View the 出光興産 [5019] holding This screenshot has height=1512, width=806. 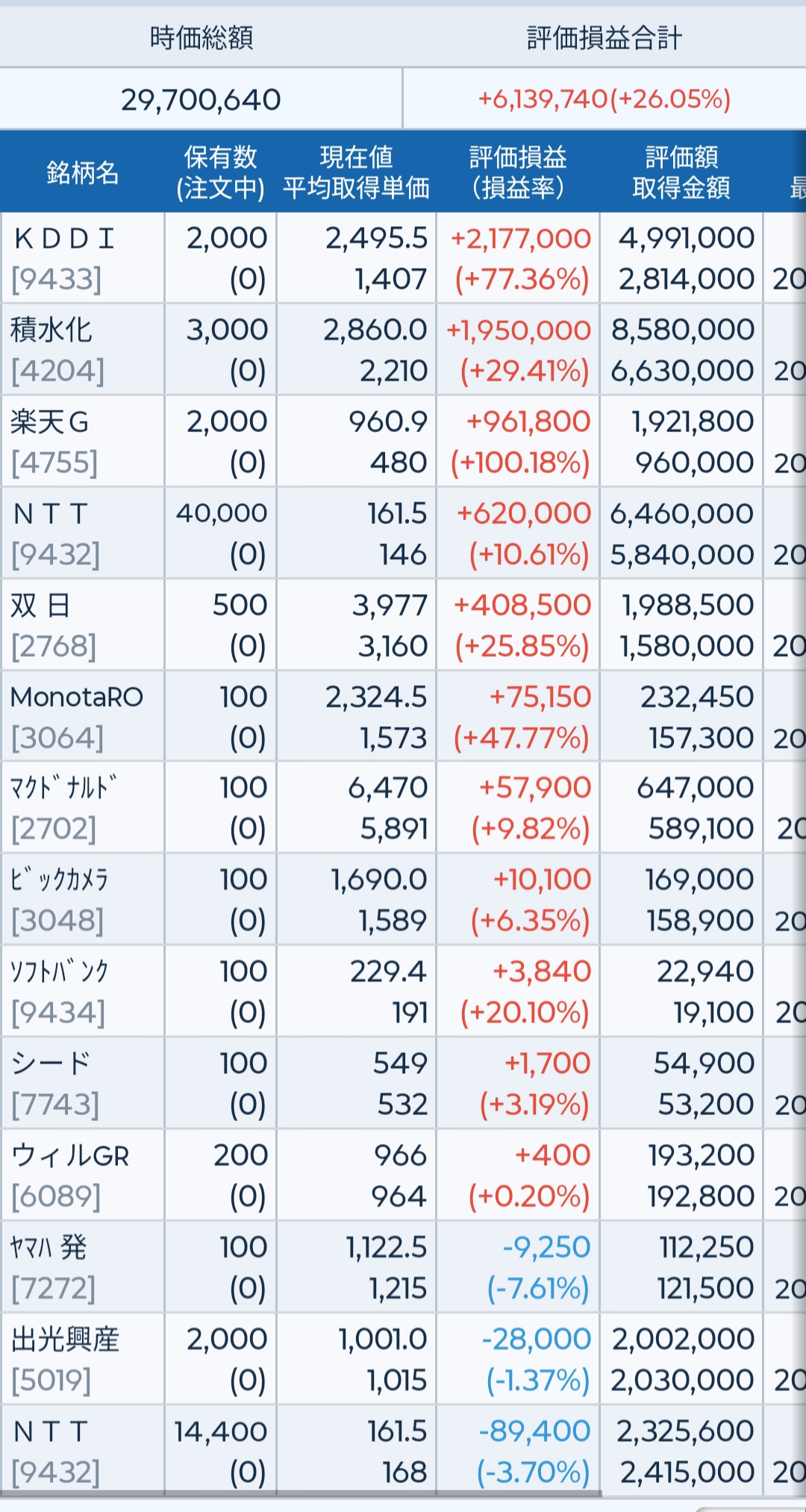[x=403, y=1359]
